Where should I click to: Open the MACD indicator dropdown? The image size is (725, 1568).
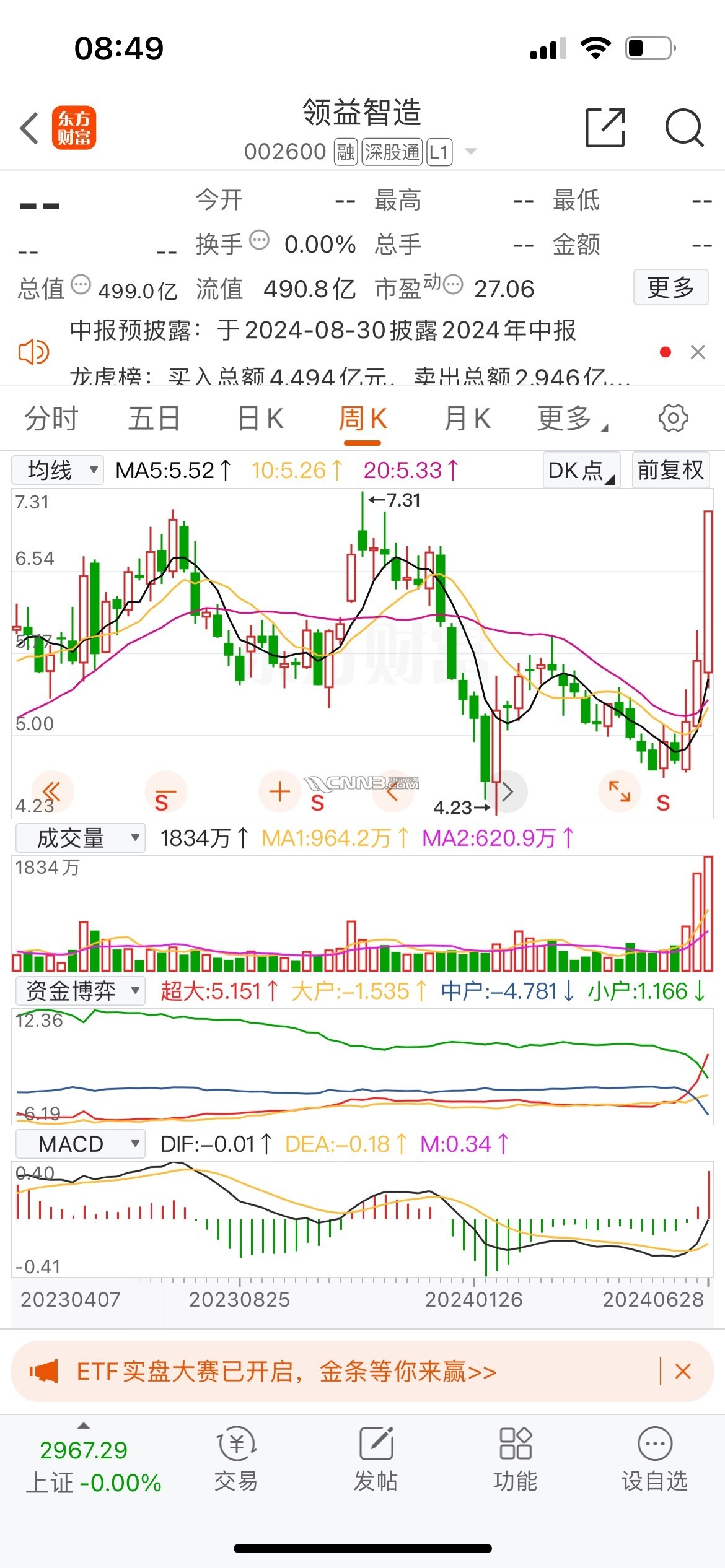click(x=80, y=1144)
